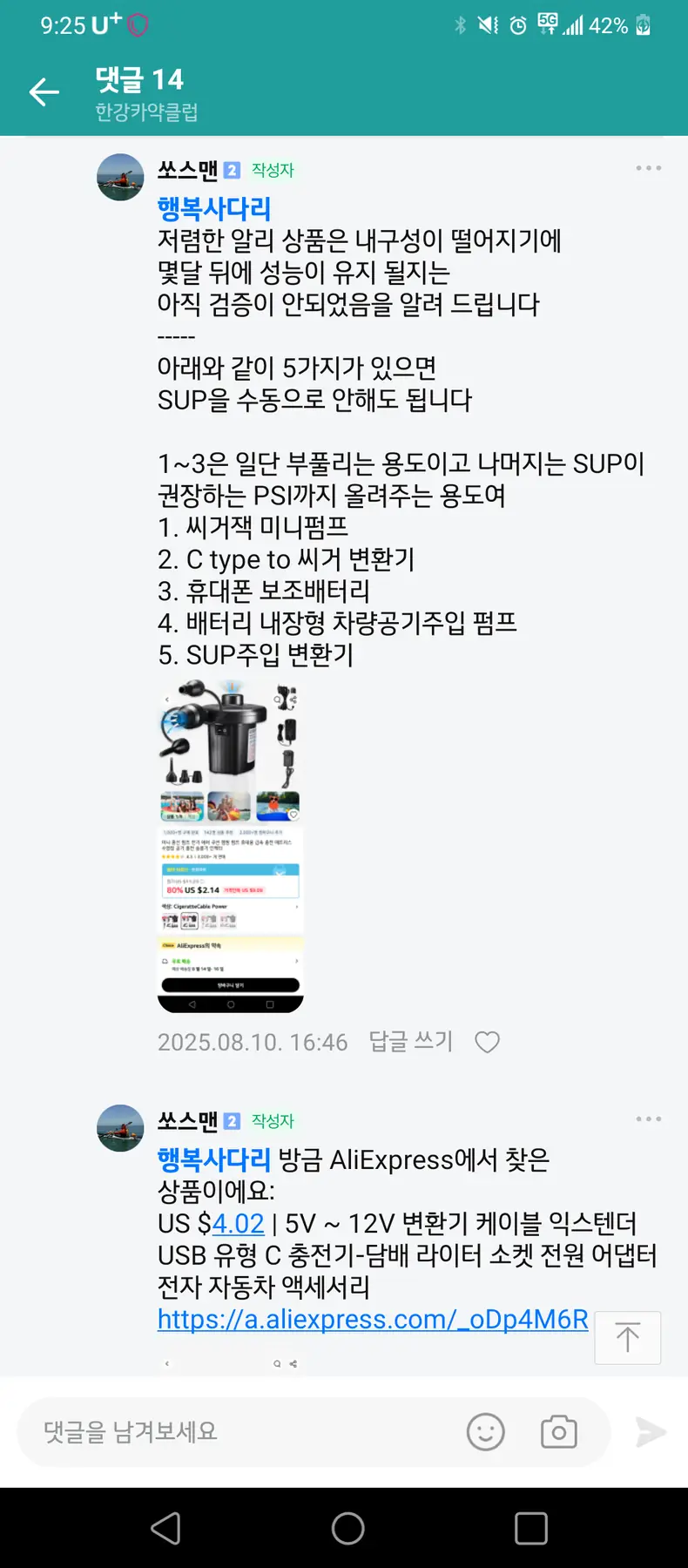Screen dimensions: 688x1568
Task: Open the $4.02 price link
Action: point(238,1224)
